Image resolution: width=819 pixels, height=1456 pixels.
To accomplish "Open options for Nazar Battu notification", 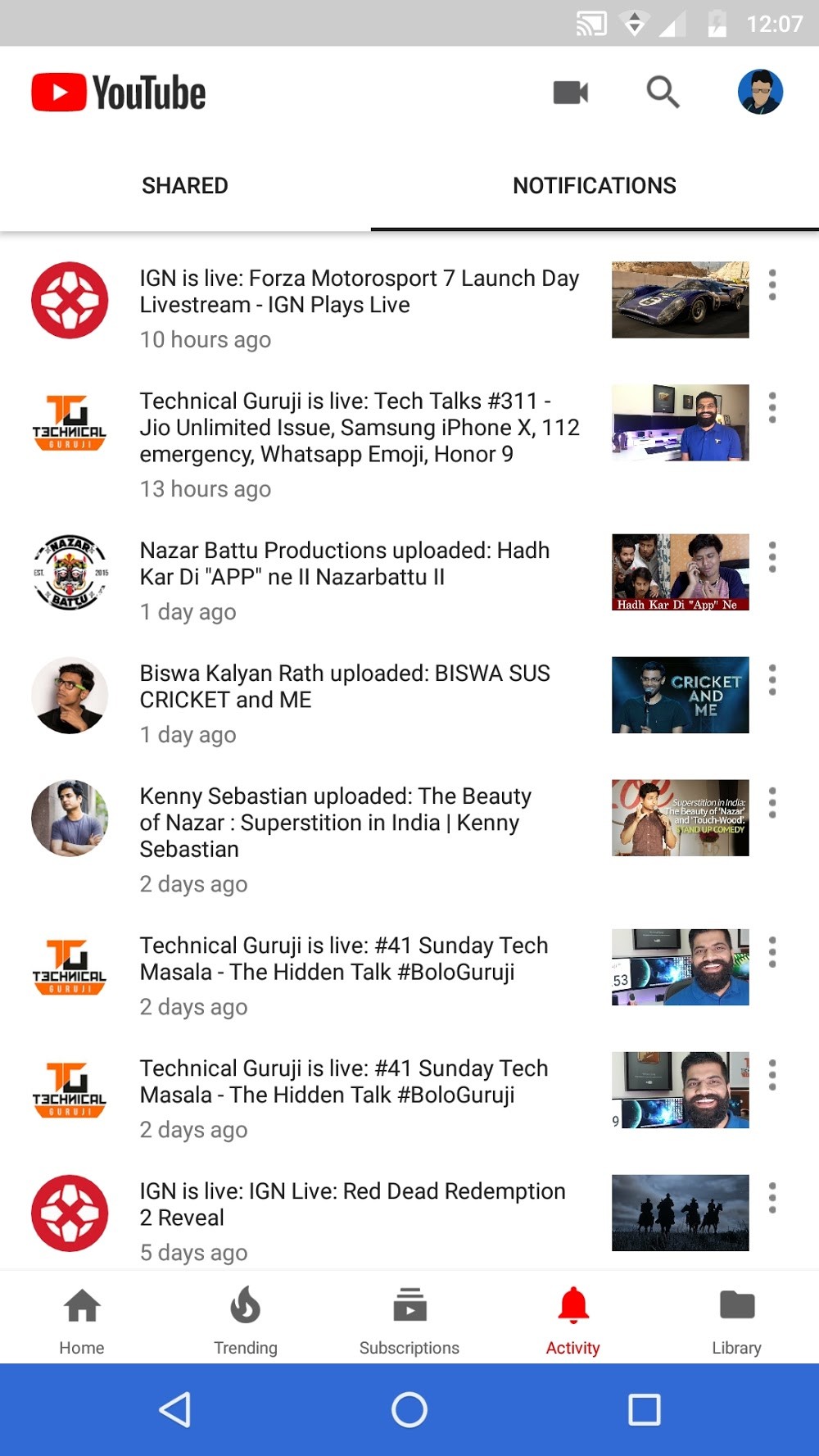I will click(x=772, y=557).
